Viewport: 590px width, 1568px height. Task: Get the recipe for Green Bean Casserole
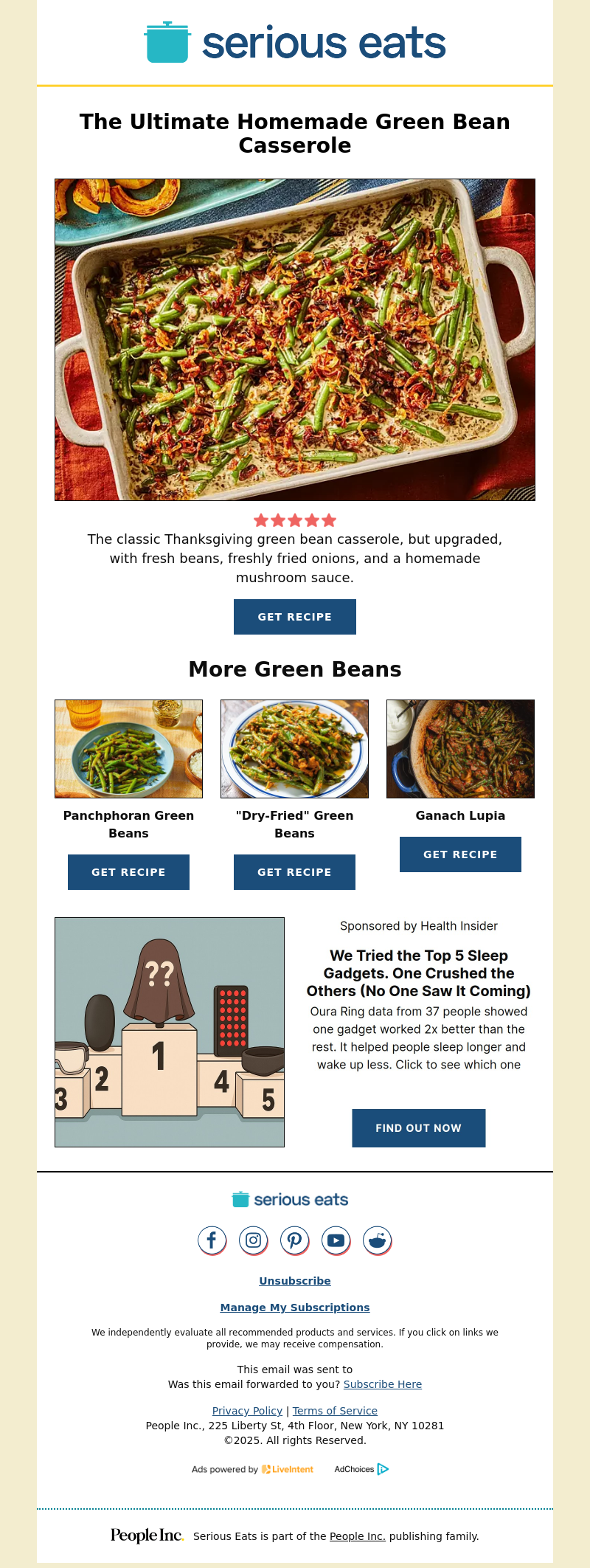[295, 617]
